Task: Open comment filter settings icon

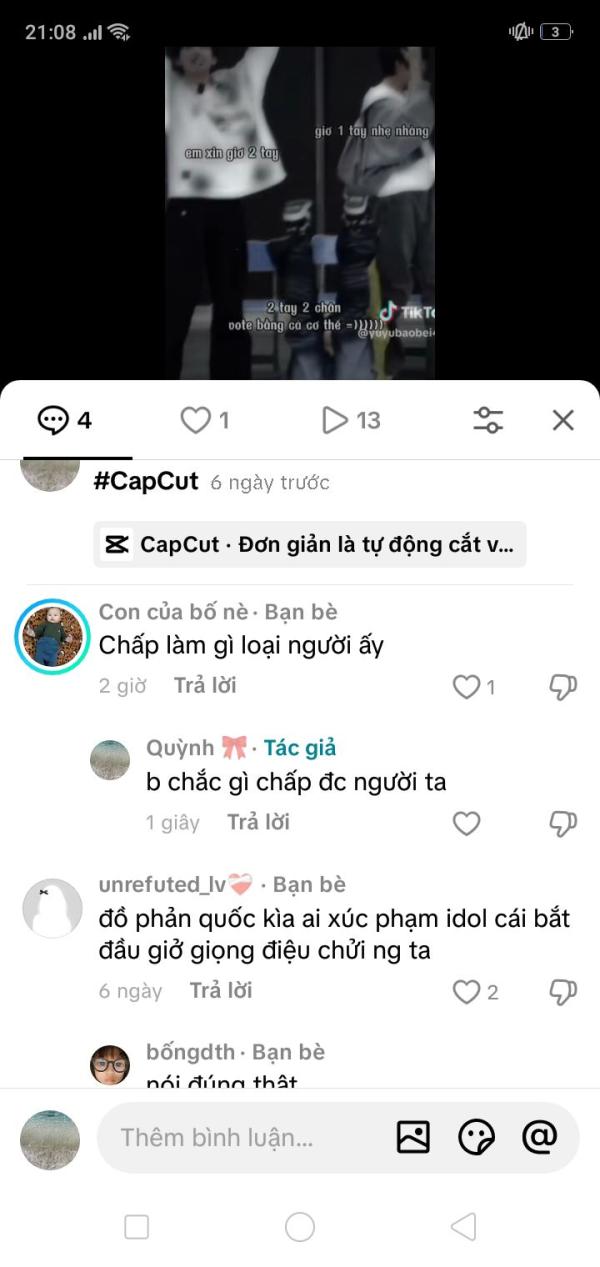Action: tap(488, 421)
